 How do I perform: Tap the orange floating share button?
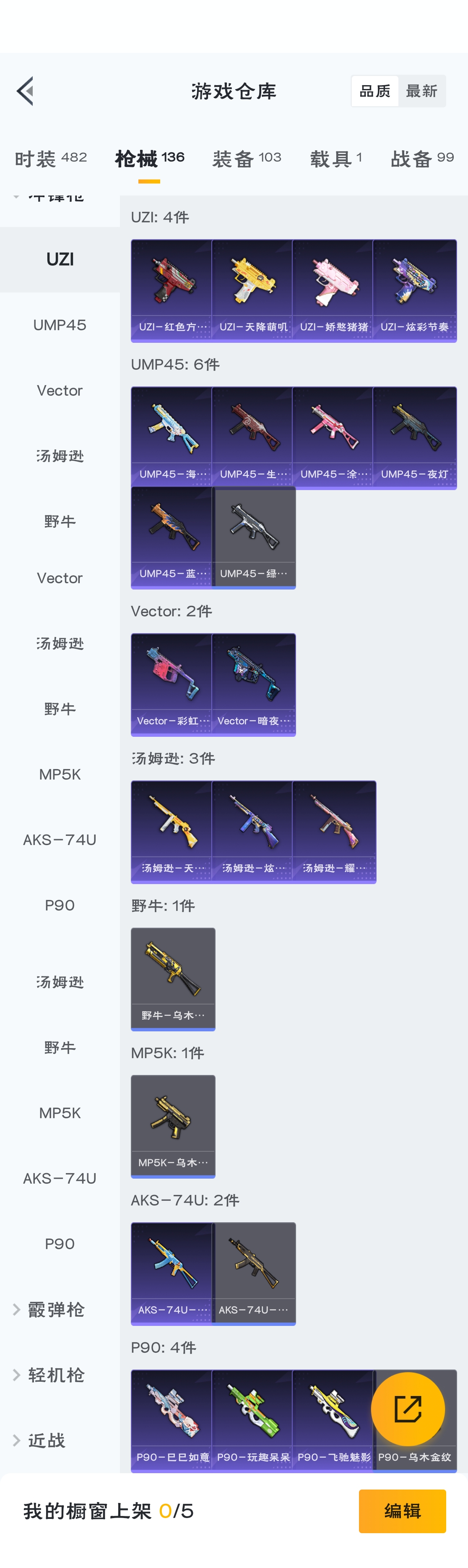[x=407, y=1409]
